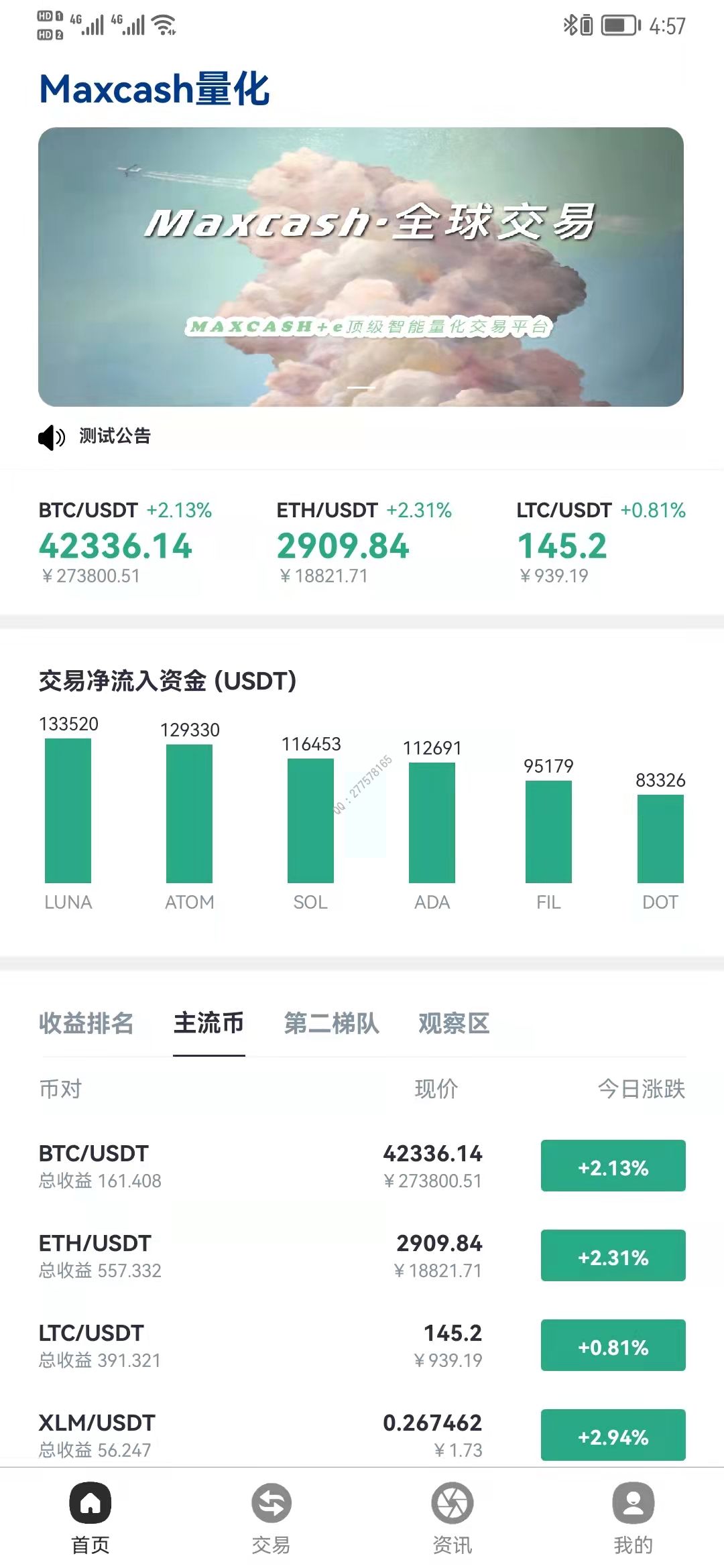
Task: Open the ETH/USDT ticker card at top
Action: click(363, 543)
